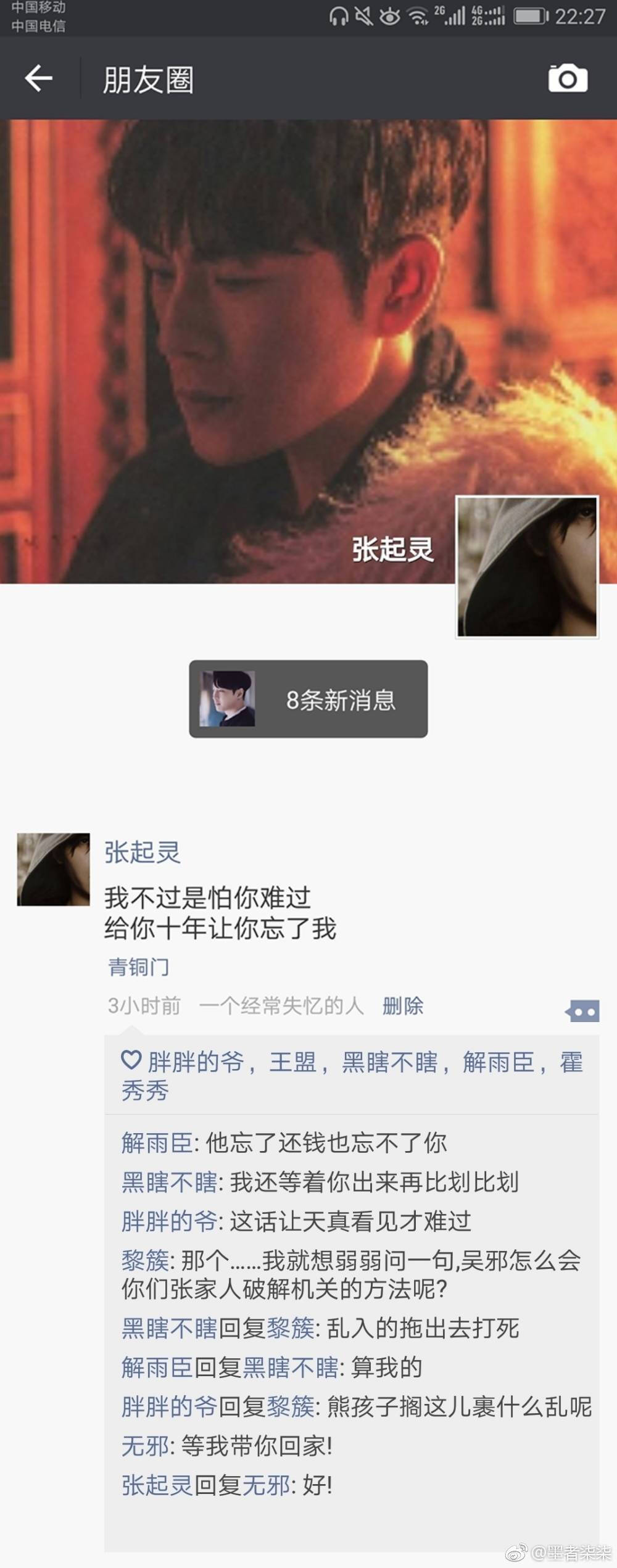
Task: Open 张起灵's name above the post text
Action: tap(142, 852)
